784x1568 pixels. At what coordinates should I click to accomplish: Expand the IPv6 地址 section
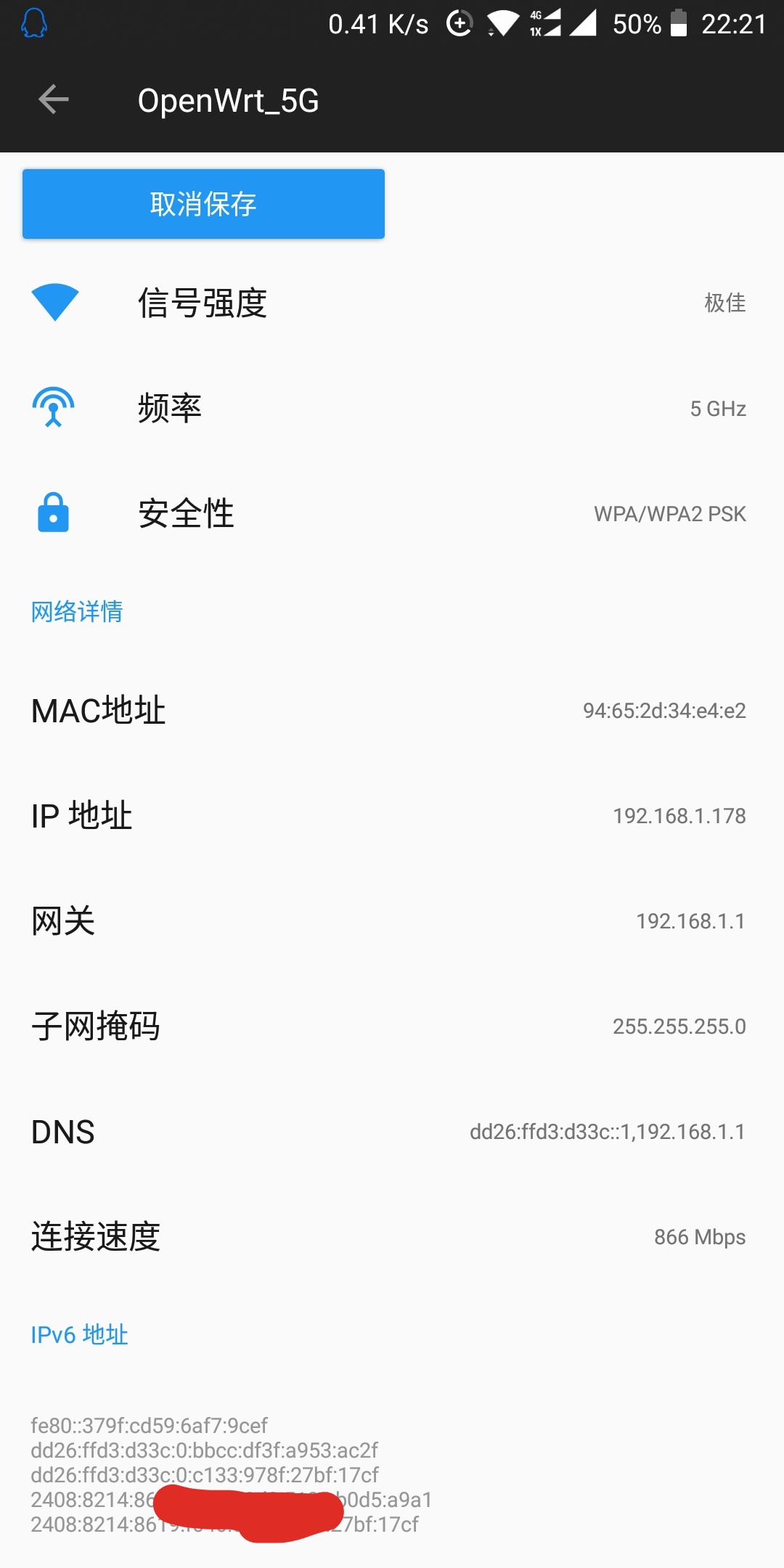78,1334
